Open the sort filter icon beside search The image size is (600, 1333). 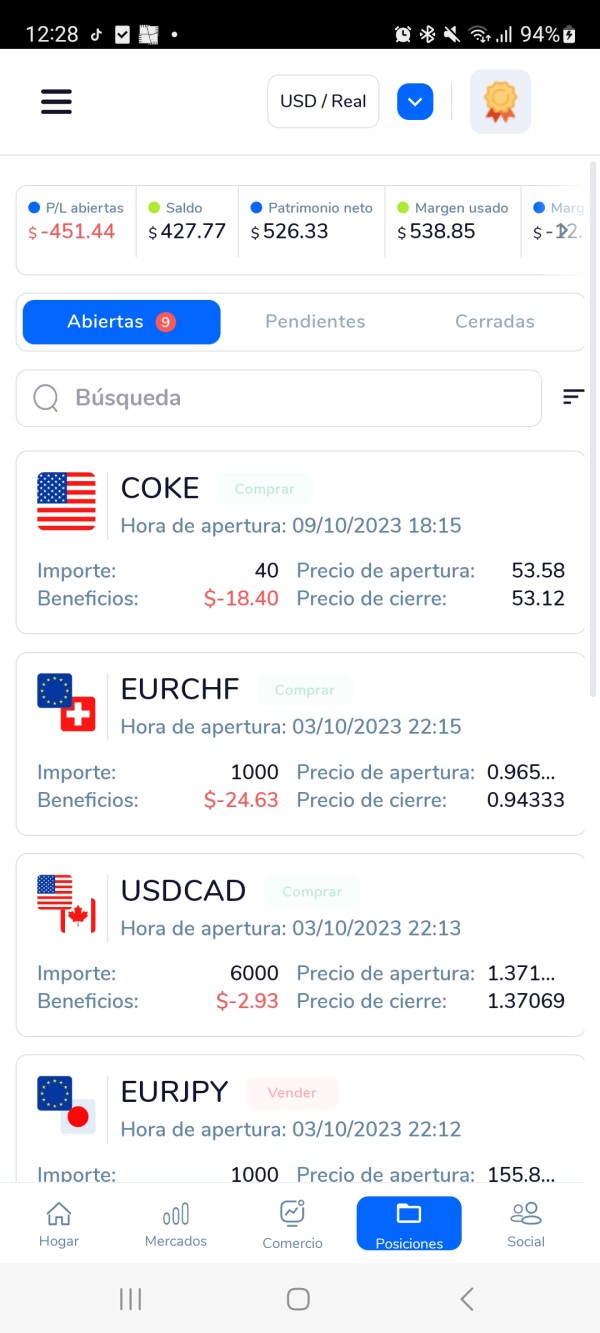coord(573,397)
